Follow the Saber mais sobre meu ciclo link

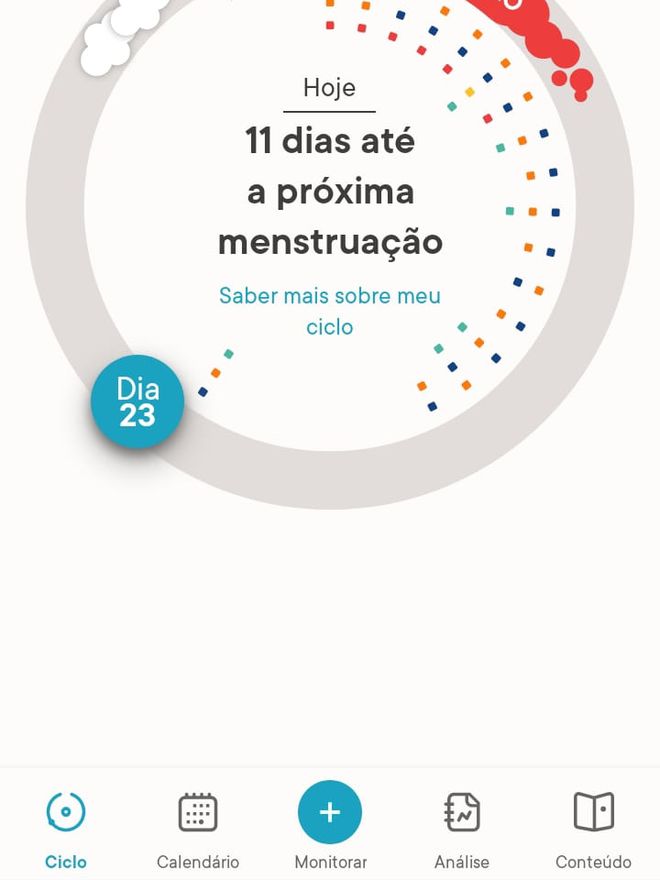point(330,311)
